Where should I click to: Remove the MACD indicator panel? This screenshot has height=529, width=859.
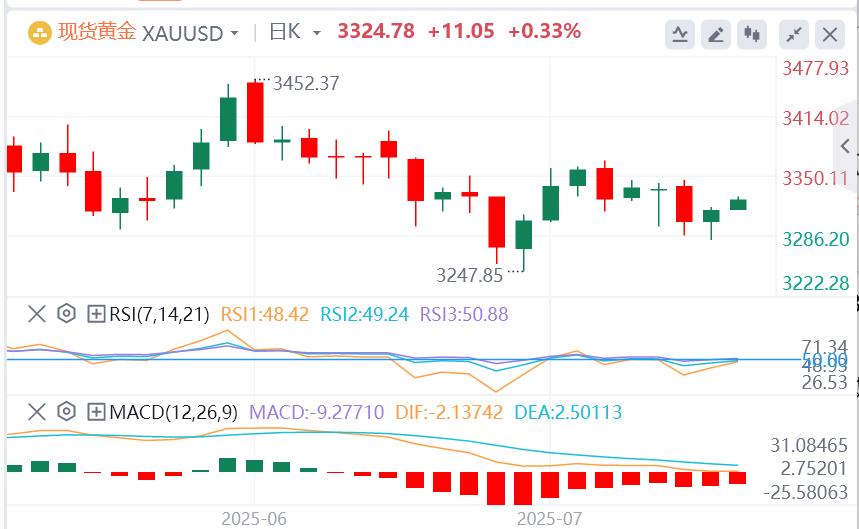[37, 411]
